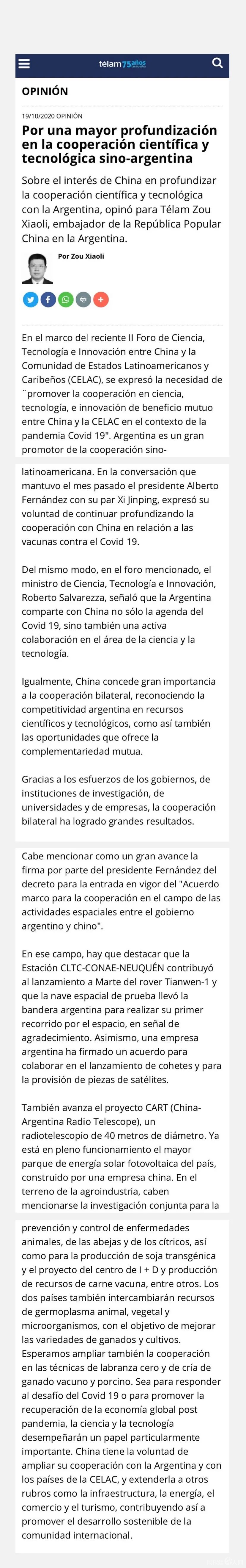The width and height of the screenshot is (246, 1568).
Task: Open the search magnifier icon
Action: click(x=217, y=63)
